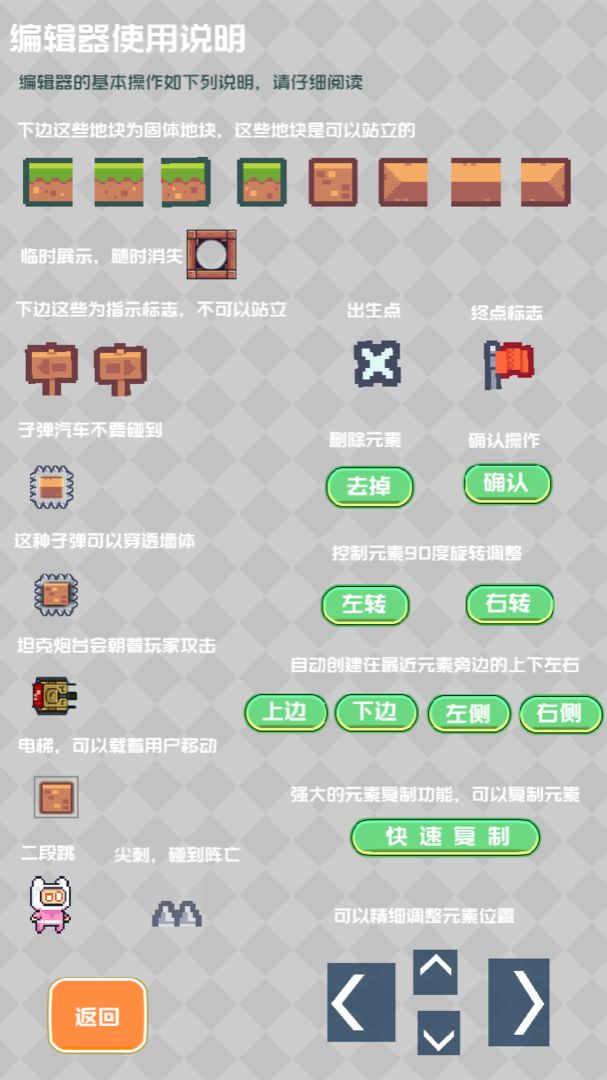The image size is (607, 1080).
Task: Tap the 快速复制 quick copy button
Action: pyautogui.click(x=445, y=837)
